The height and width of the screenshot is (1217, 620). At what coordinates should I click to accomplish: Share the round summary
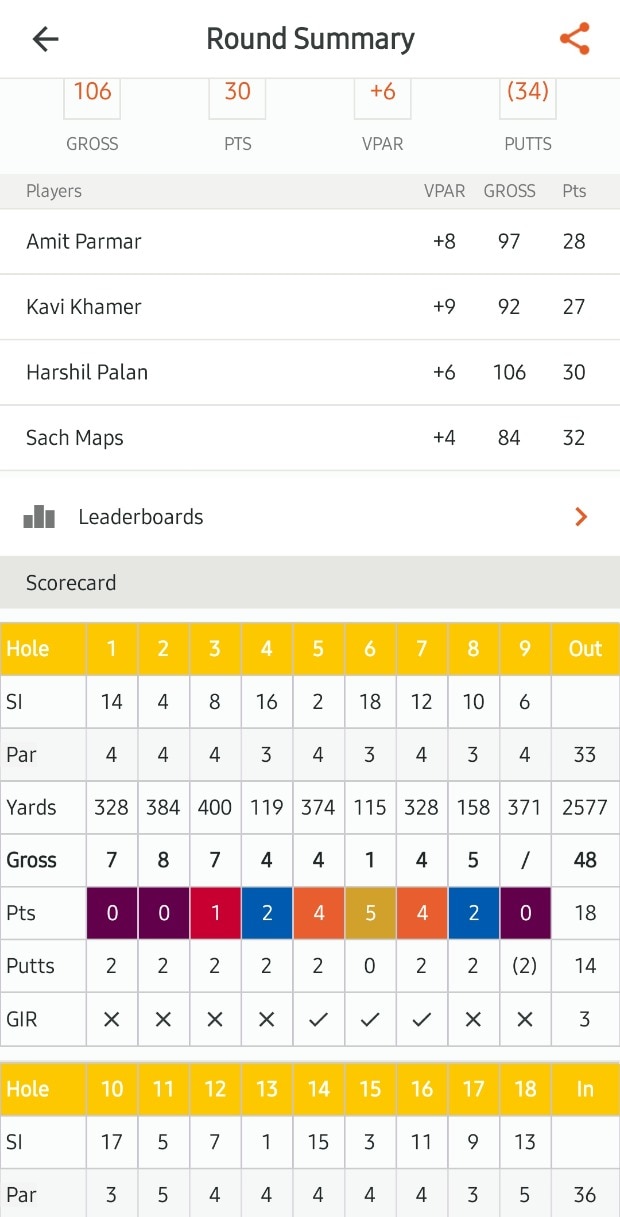pyautogui.click(x=574, y=39)
